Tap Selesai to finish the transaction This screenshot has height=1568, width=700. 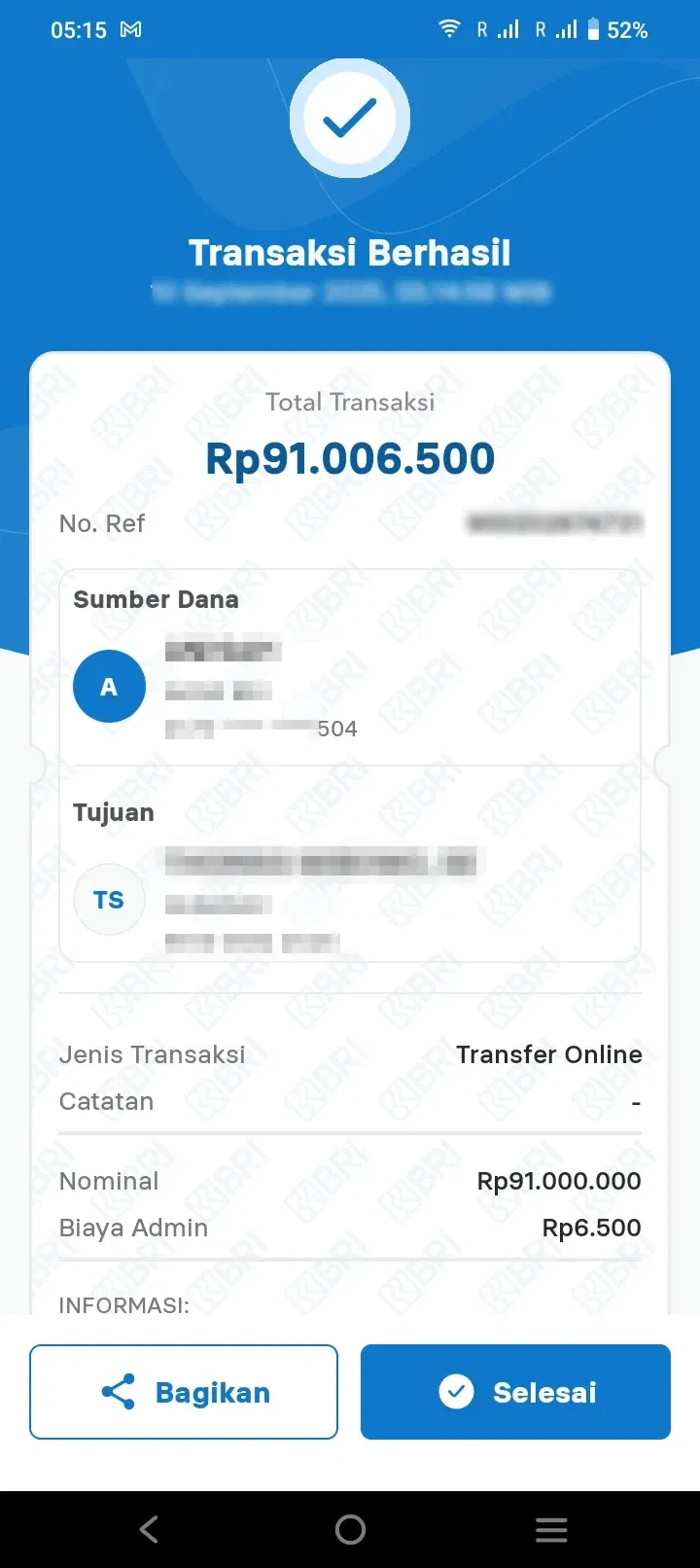pos(515,1392)
